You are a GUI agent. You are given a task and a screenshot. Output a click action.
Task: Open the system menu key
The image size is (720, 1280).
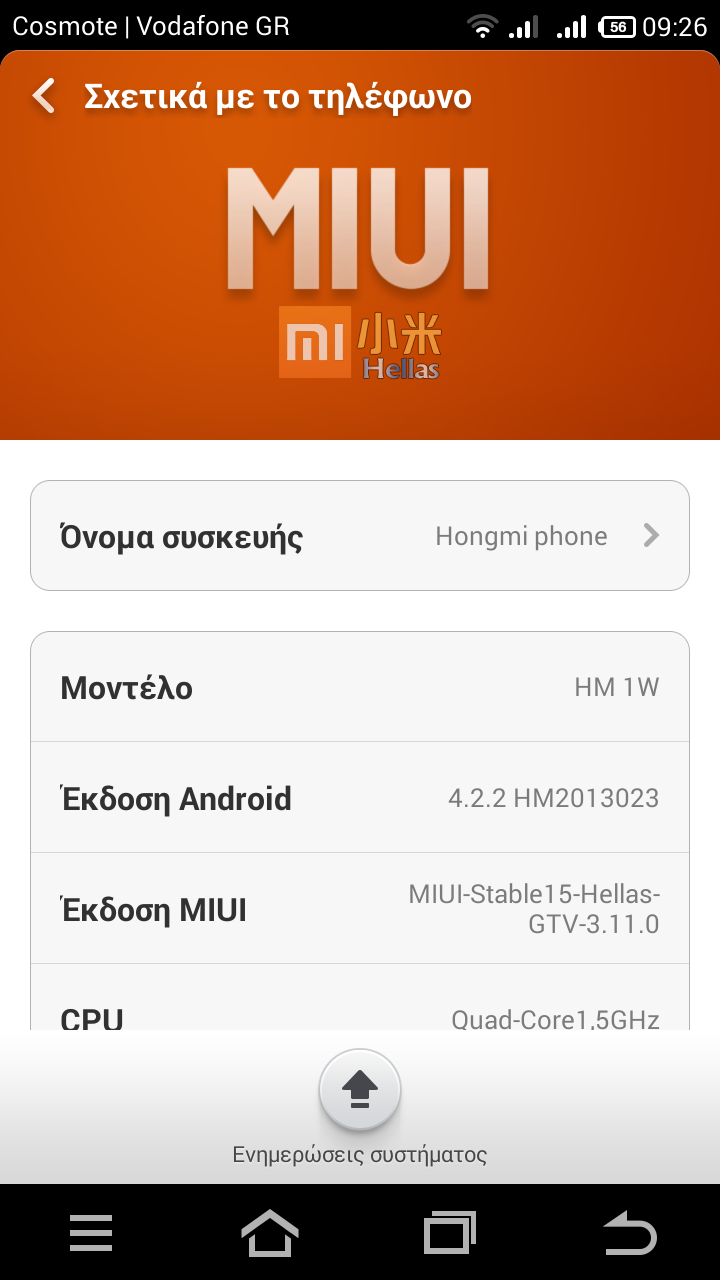coord(91,1232)
